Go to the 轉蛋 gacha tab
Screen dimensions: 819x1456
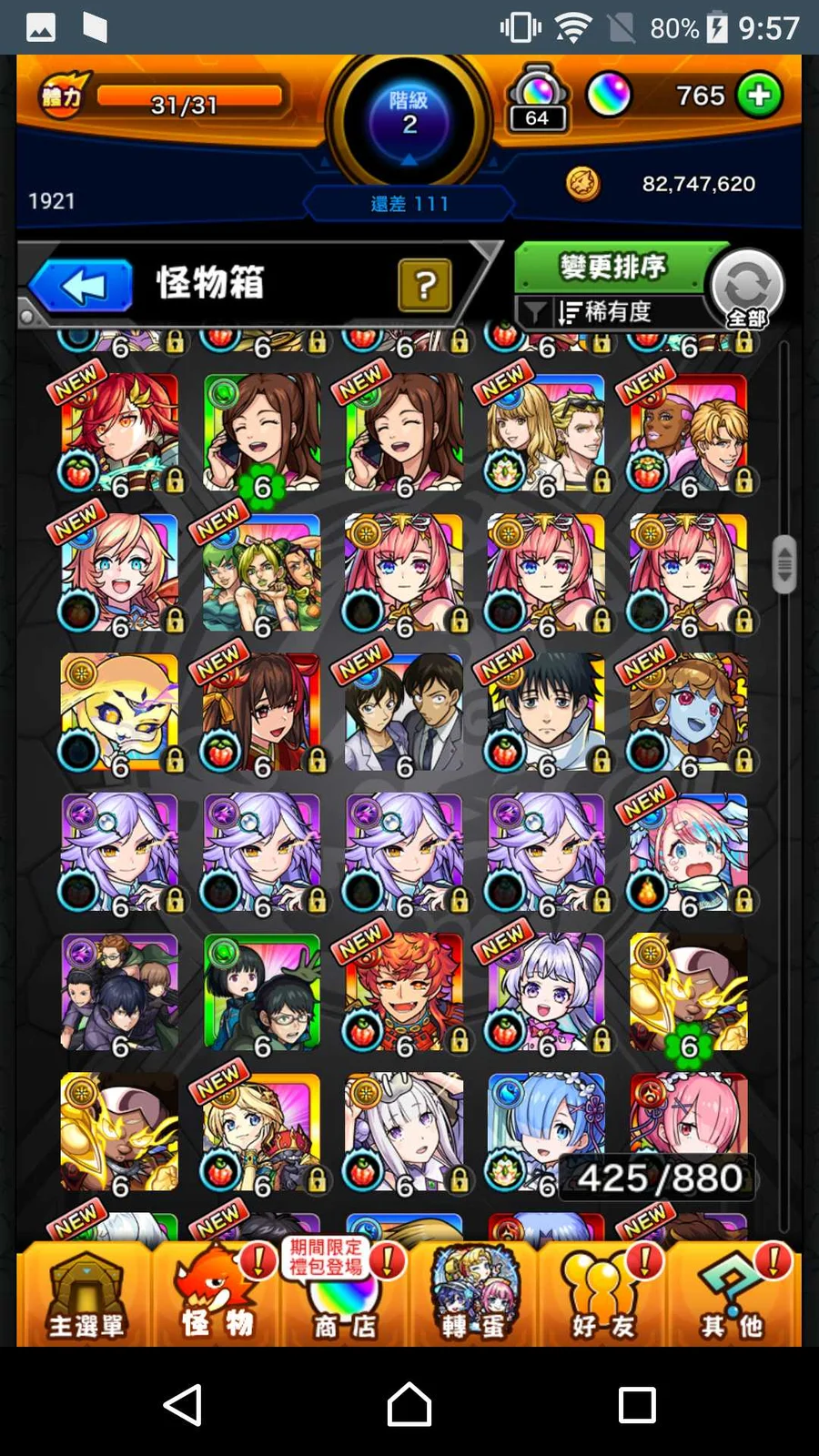point(473,1296)
